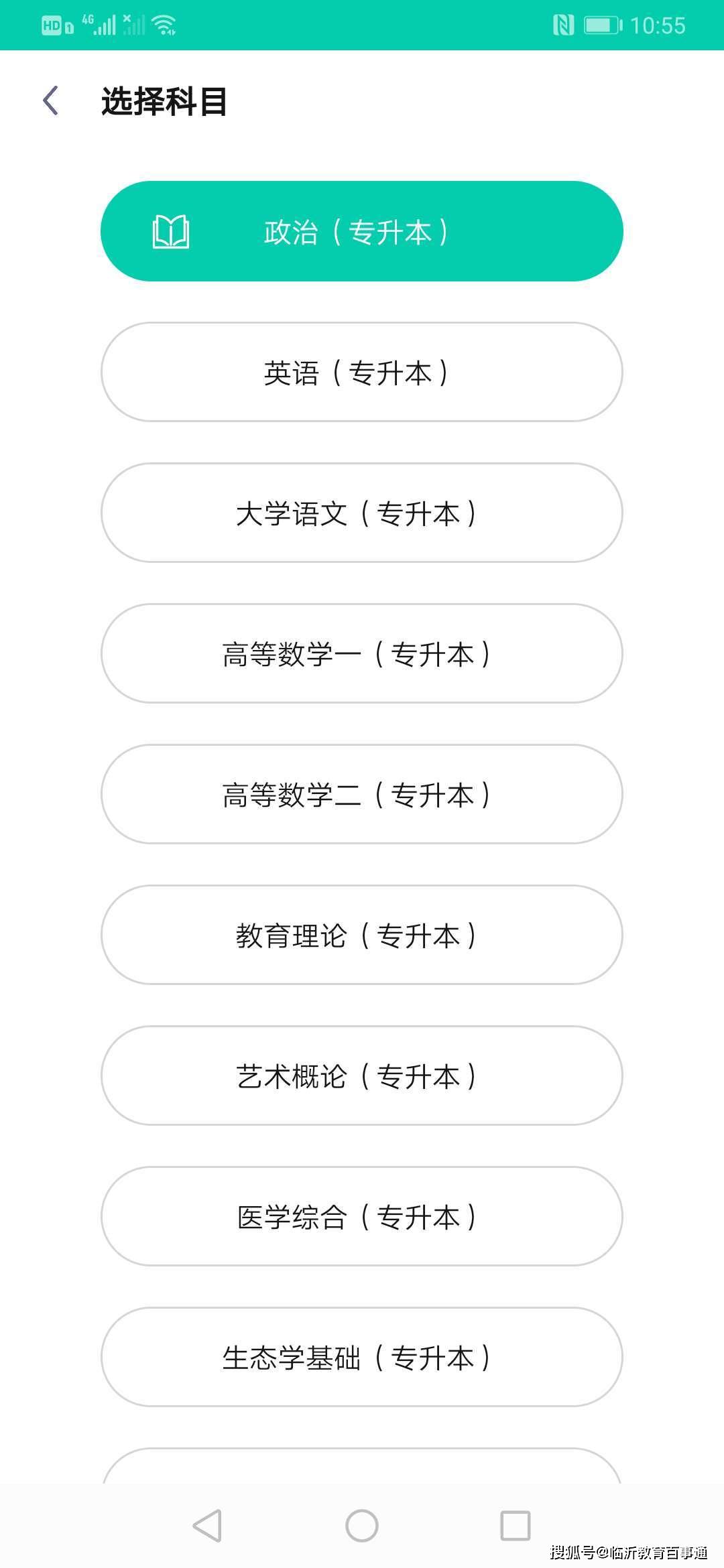Pick 大学语文（专升本）

coord(362,513)
